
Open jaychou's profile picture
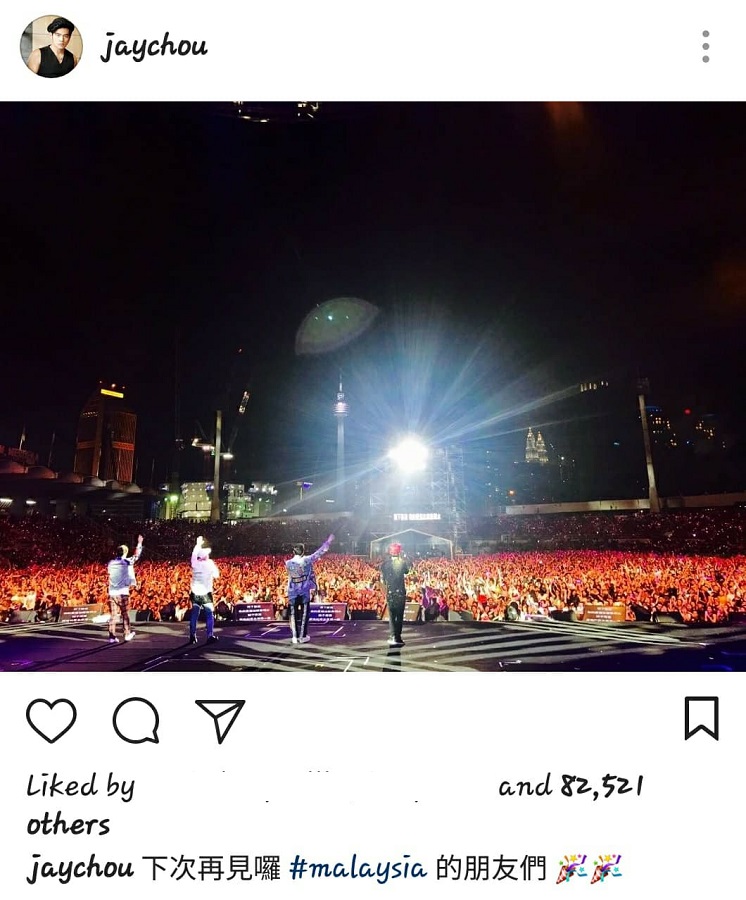click(51, 46)
